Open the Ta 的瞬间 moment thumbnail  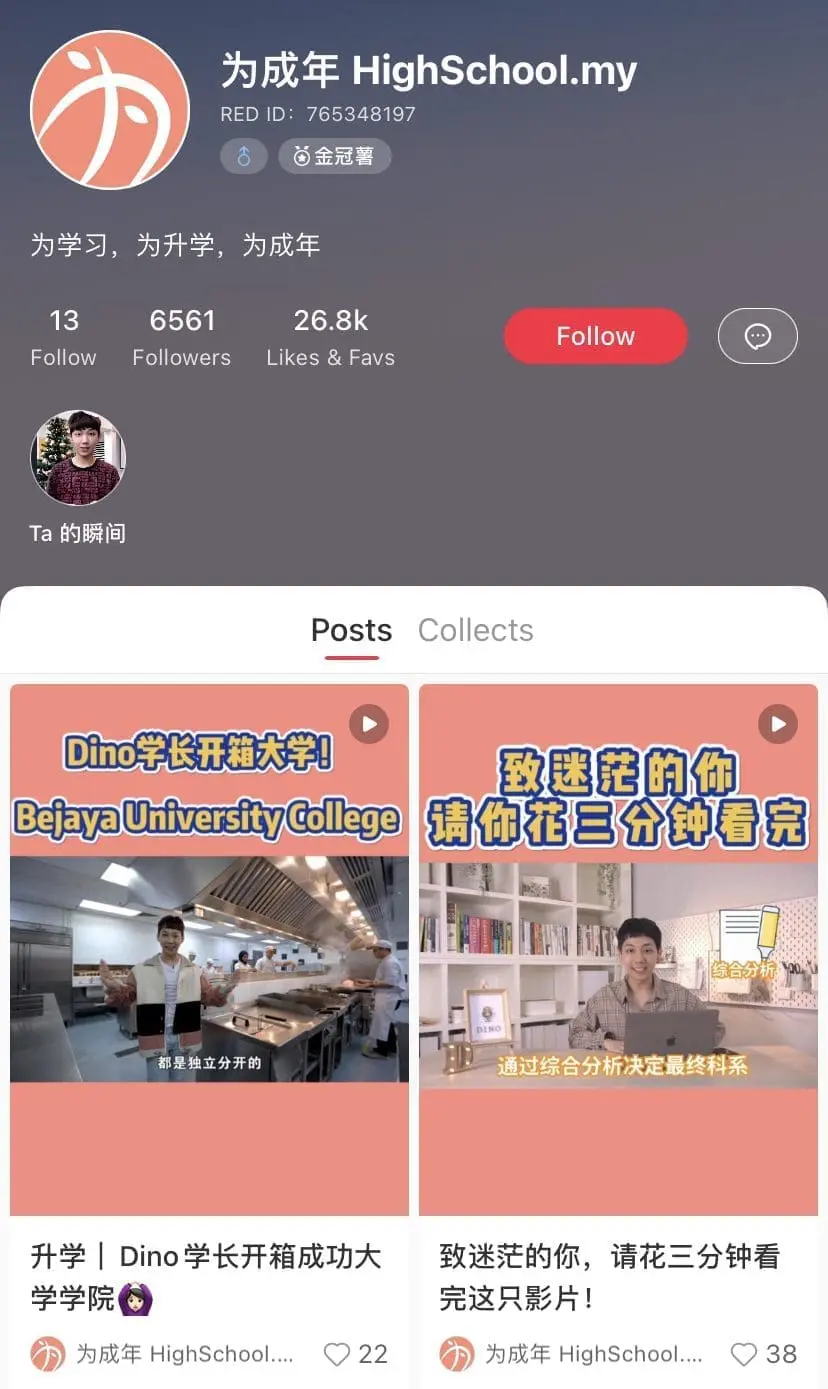pyautogui.click(x=78, y=458)
